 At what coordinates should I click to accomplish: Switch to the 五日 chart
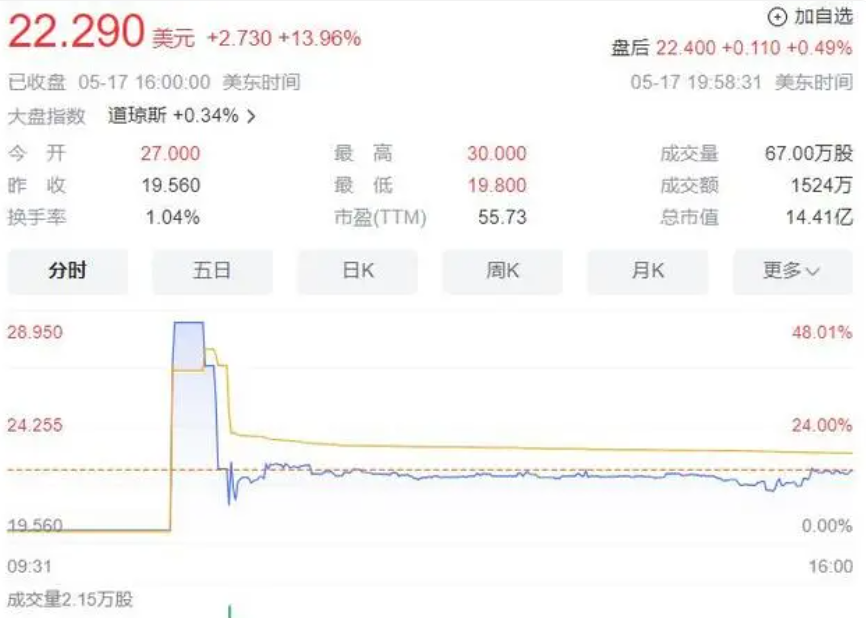pos(212,271)
